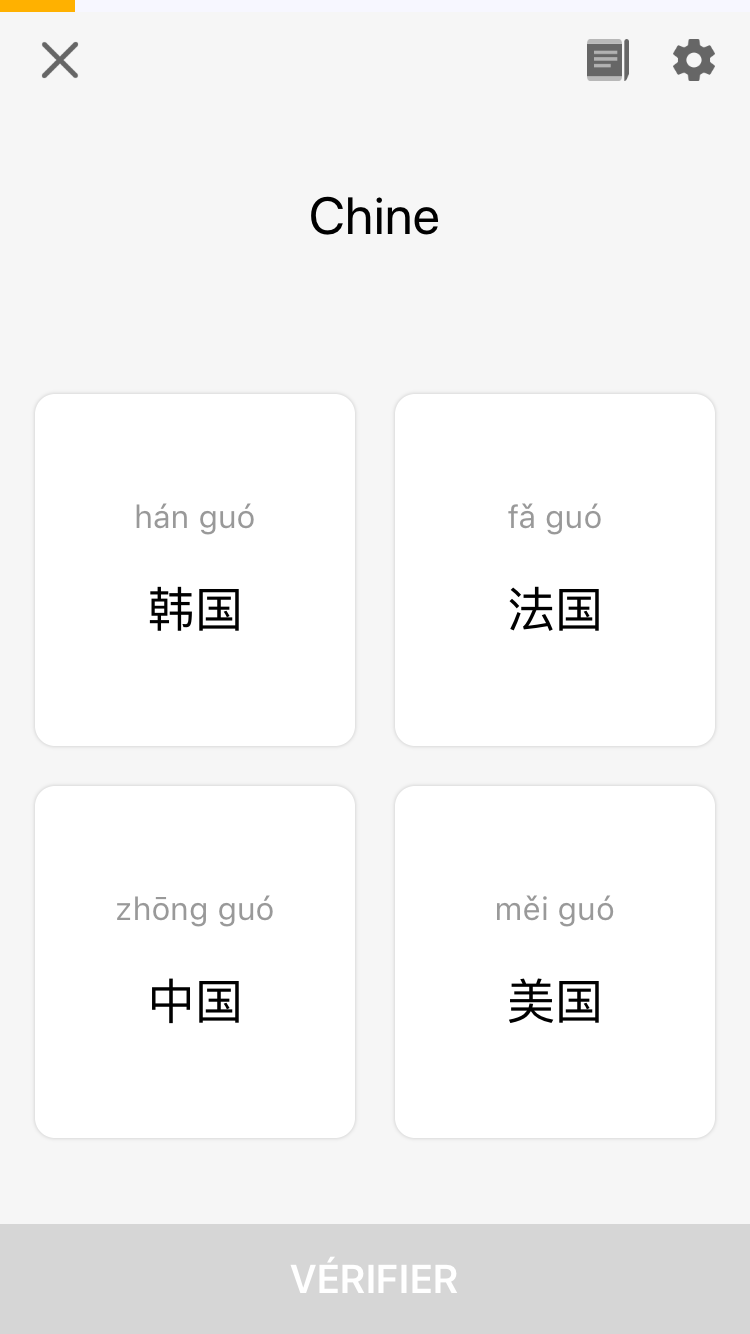Screen dimensions: 750x1334
Task: Choose the fǎ guó 法国 card
Action: point(555,570)
